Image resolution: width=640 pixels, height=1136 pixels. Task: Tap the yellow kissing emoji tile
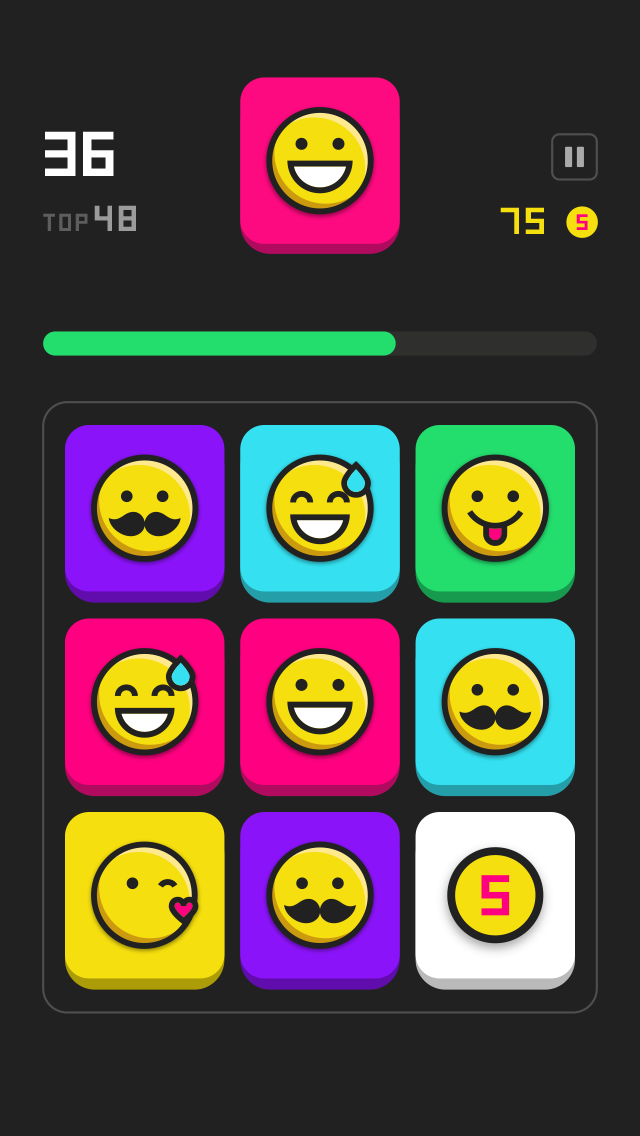(x=145, y=895)
